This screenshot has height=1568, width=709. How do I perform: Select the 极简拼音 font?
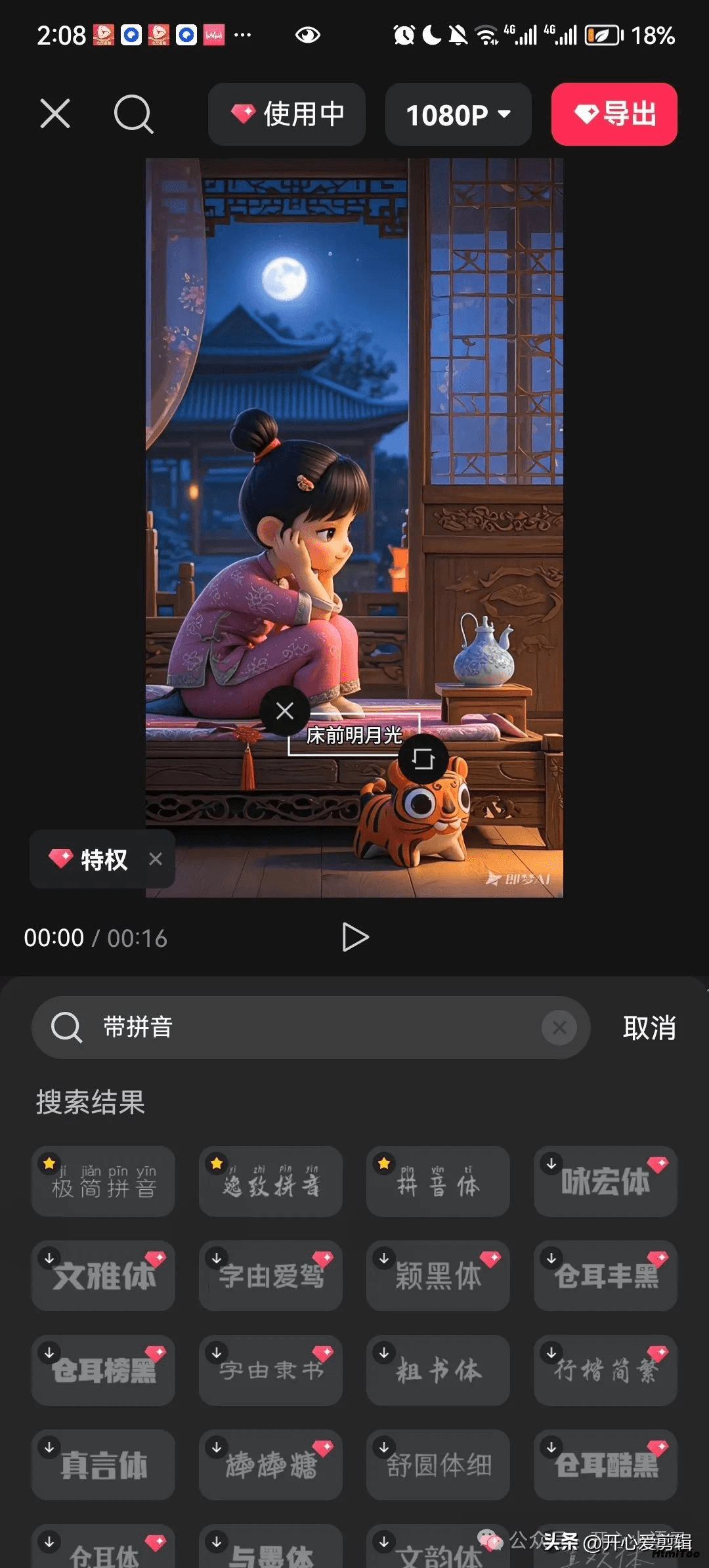pyautogui.click(x=103, y=1181)
